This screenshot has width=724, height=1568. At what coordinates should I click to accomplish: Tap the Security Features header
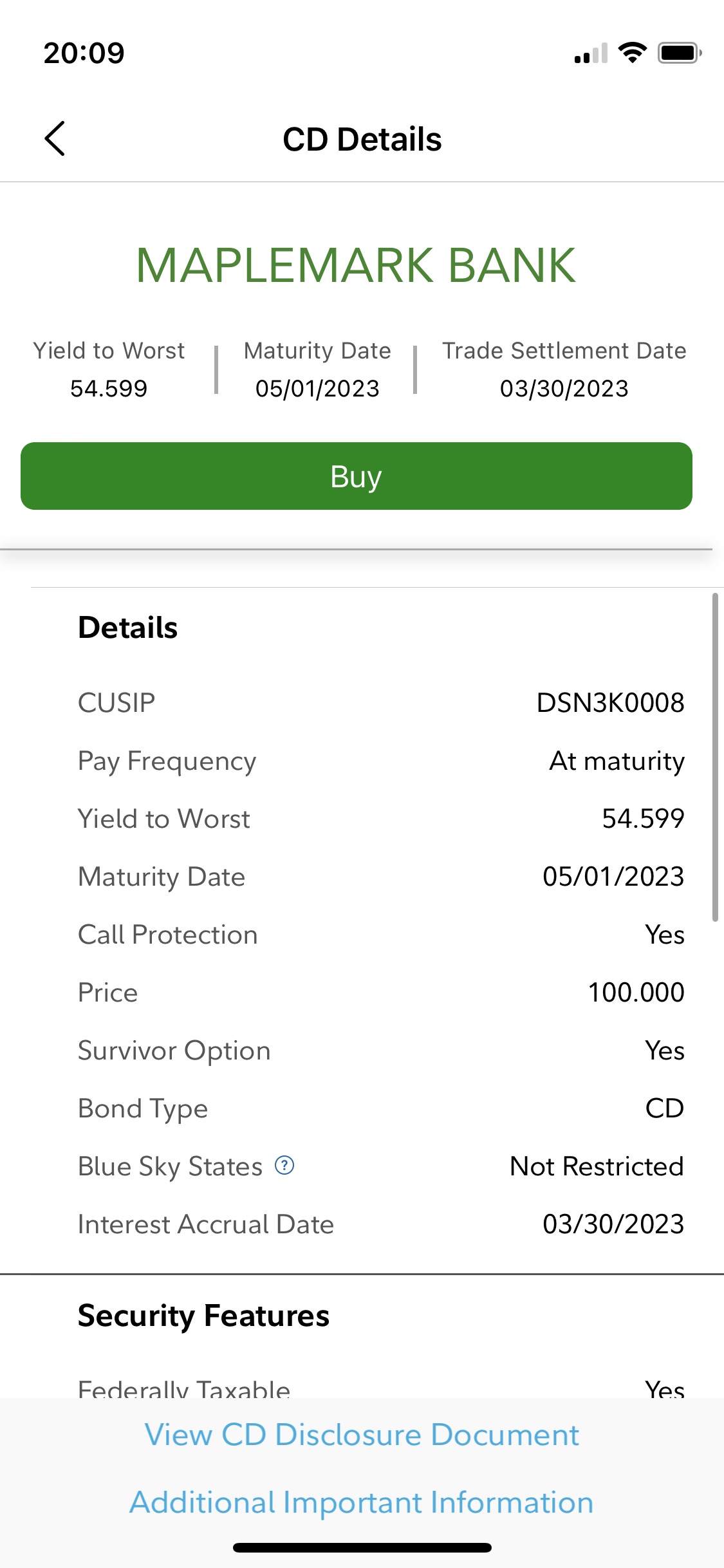[203, 1316]
